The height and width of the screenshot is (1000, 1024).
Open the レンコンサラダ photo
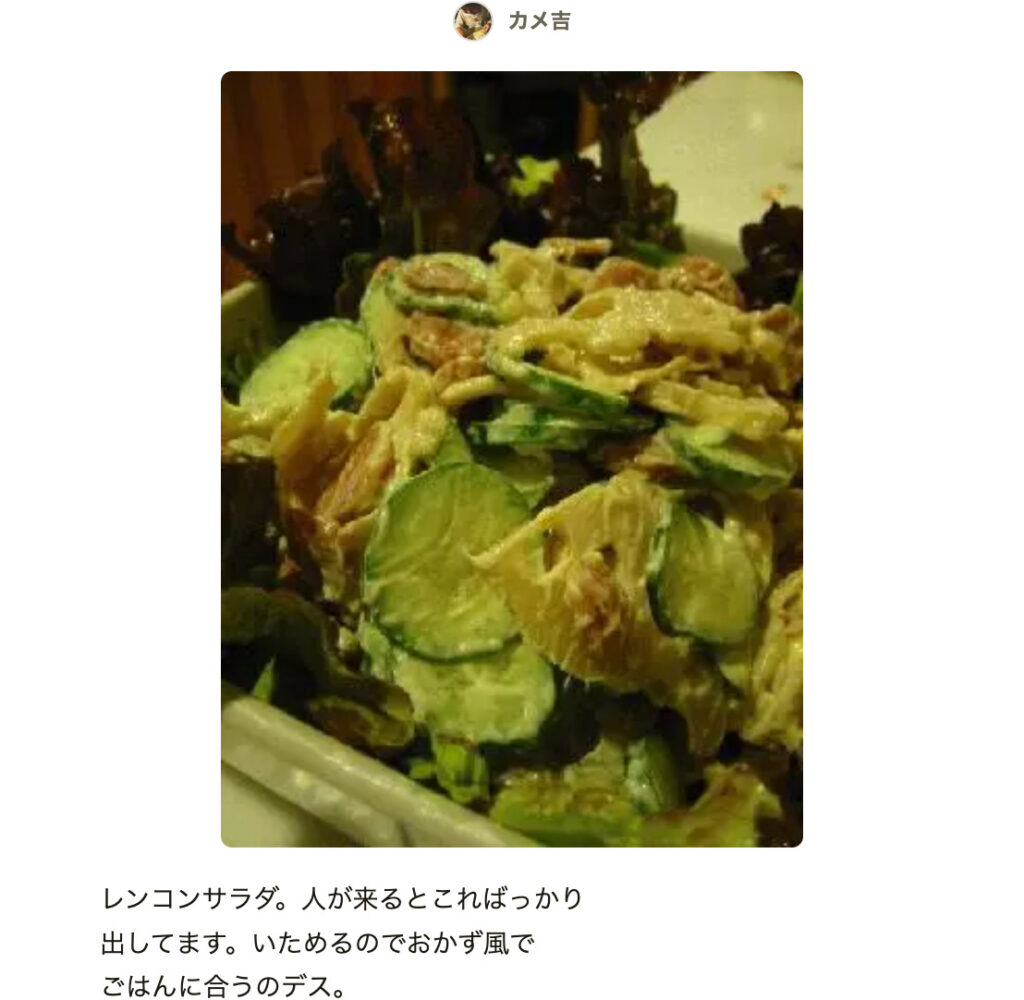[511, 459]
